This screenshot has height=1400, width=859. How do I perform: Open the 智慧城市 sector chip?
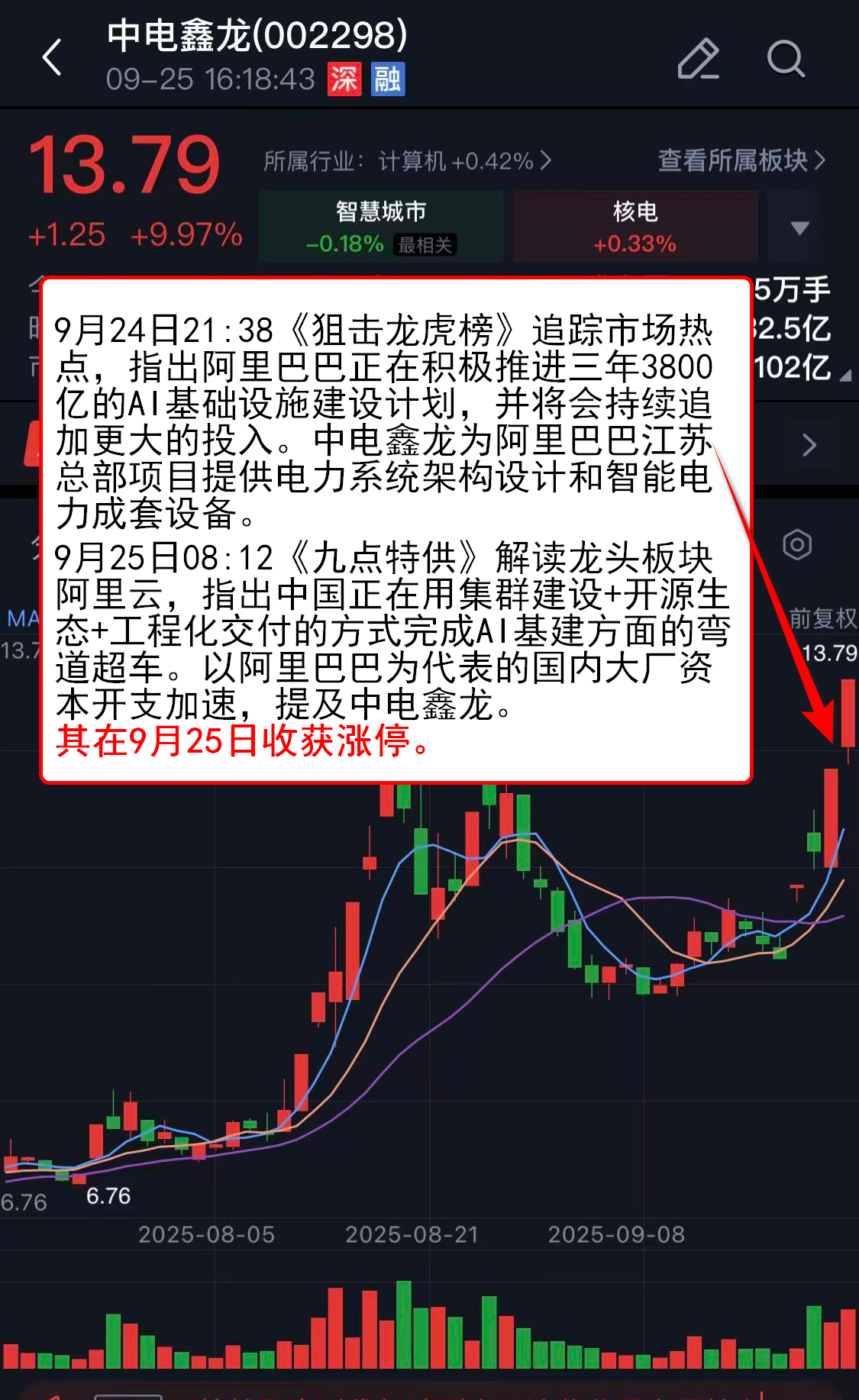click(381, 227)
